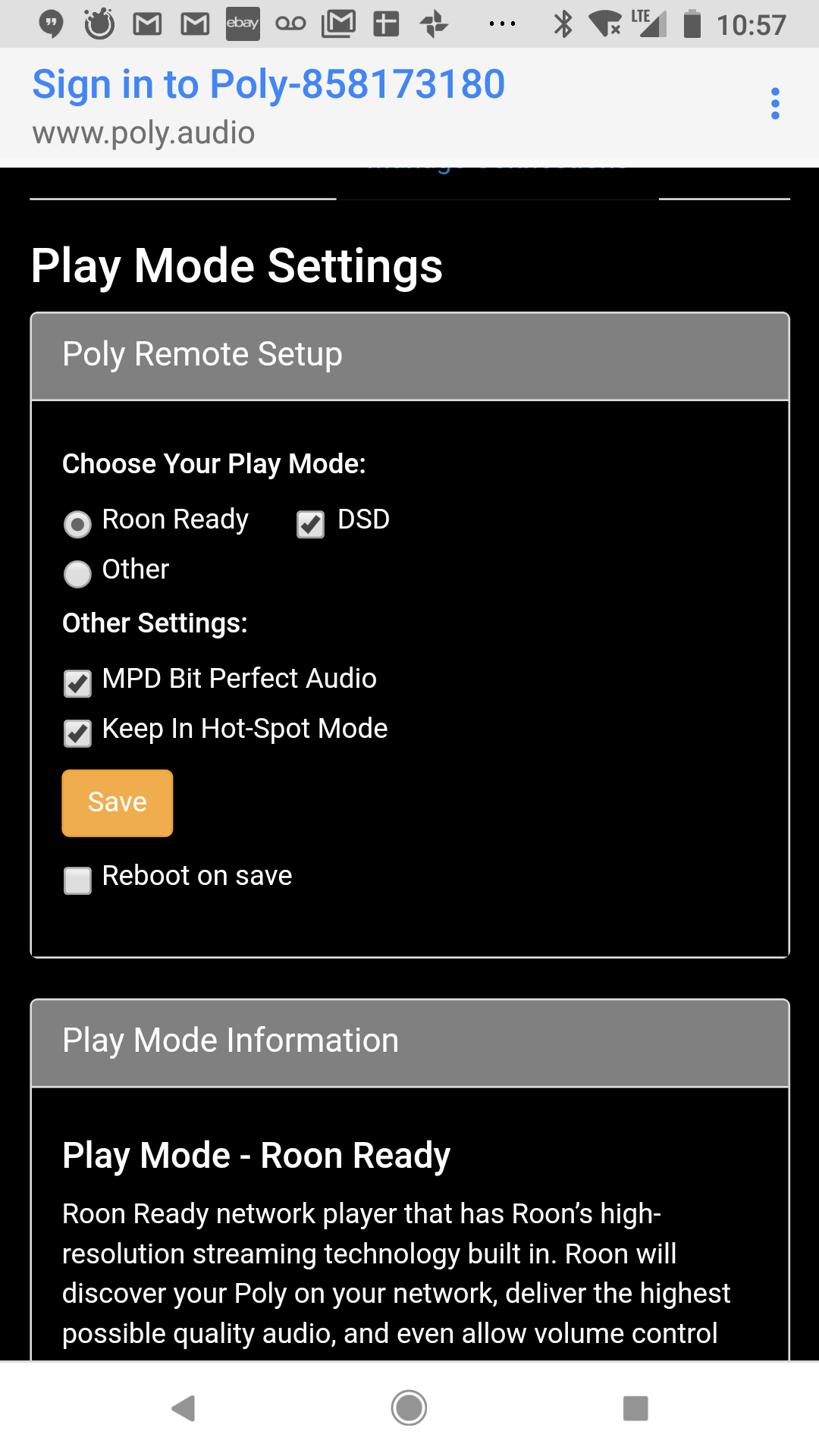Uncheck the DSD checkbox
Screen dimensions: 819x1456
pos(310,524)
